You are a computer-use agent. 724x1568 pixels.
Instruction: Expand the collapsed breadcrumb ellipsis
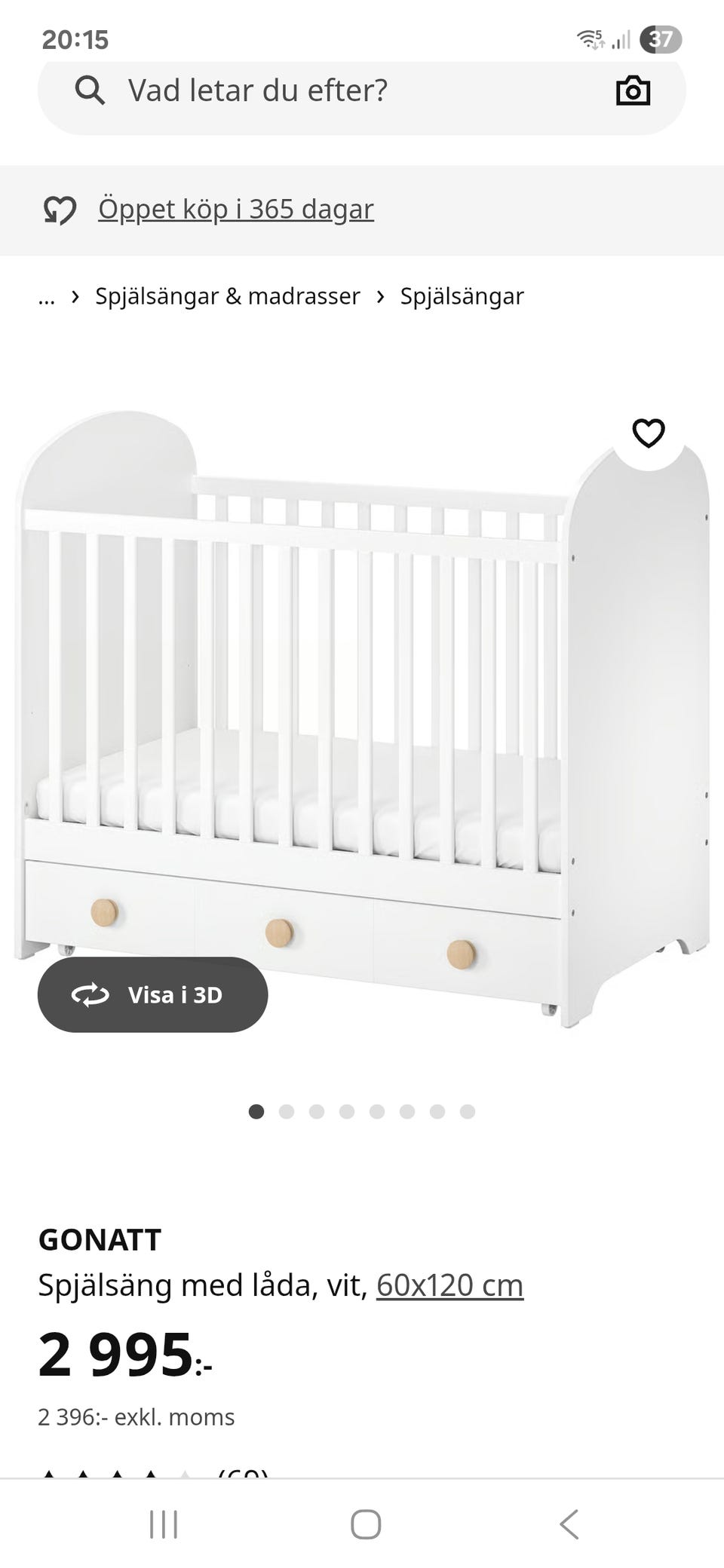(47, 296)
